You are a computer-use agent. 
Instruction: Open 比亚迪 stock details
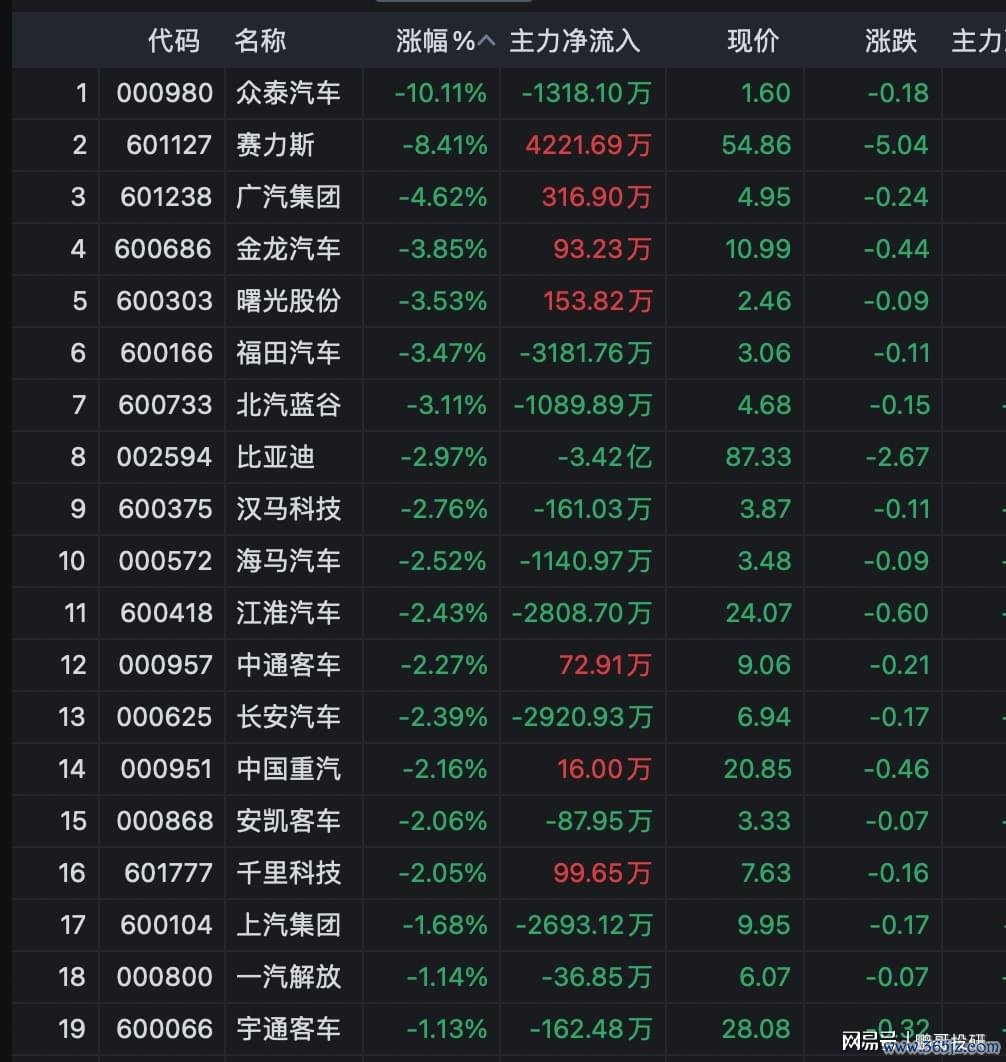[x=509, y=457]
